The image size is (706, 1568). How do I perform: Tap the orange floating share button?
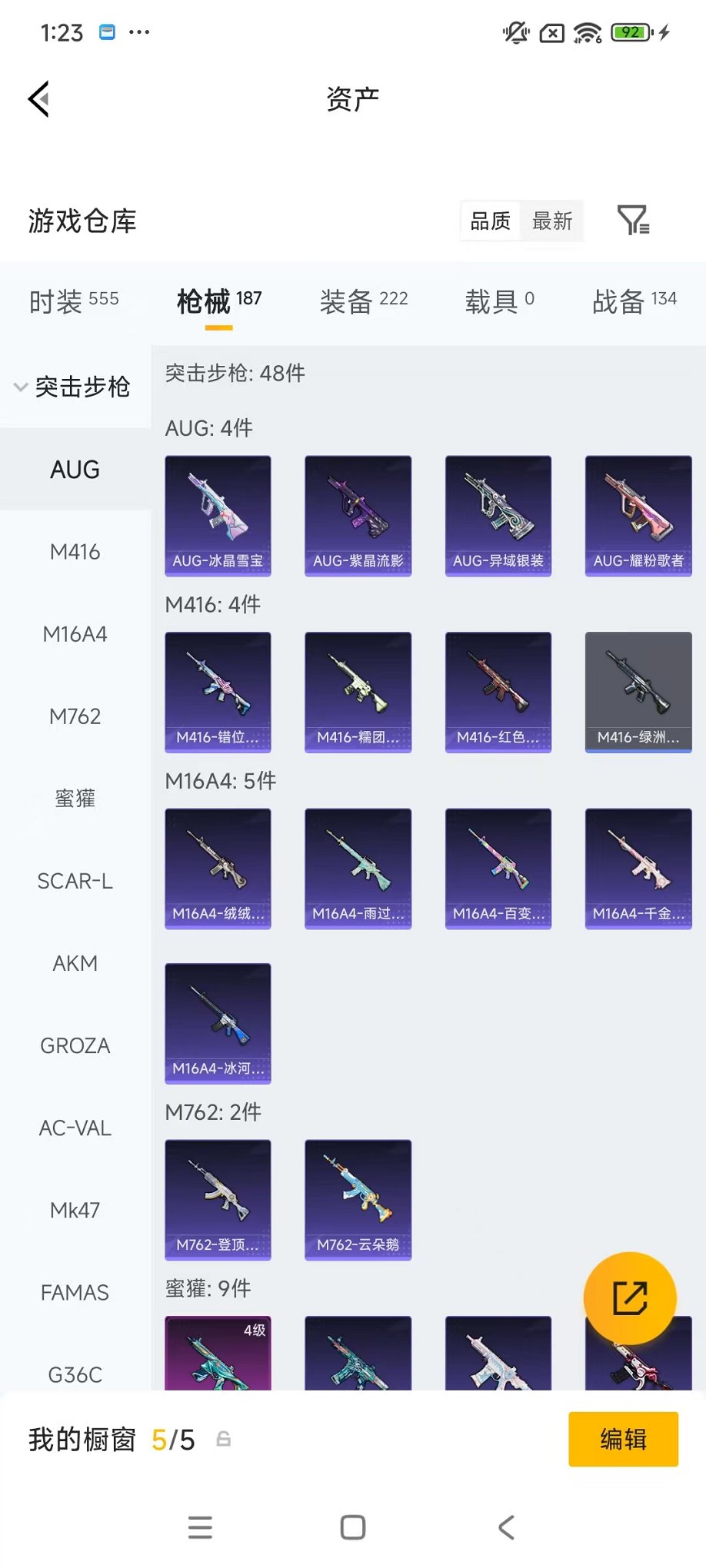pos(630,1298)
